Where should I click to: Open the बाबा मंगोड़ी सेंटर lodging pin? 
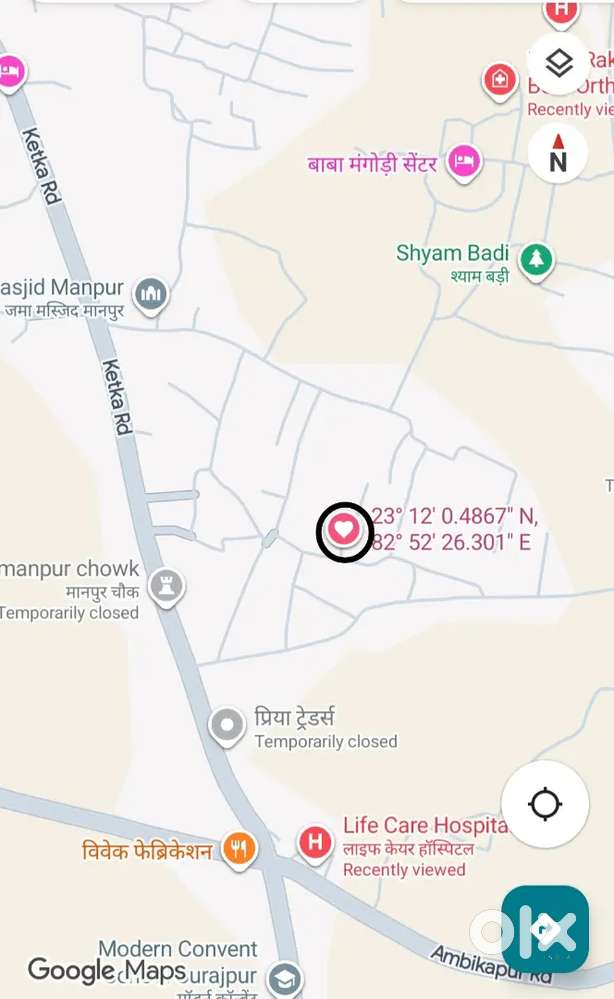(x=463, y=160)
